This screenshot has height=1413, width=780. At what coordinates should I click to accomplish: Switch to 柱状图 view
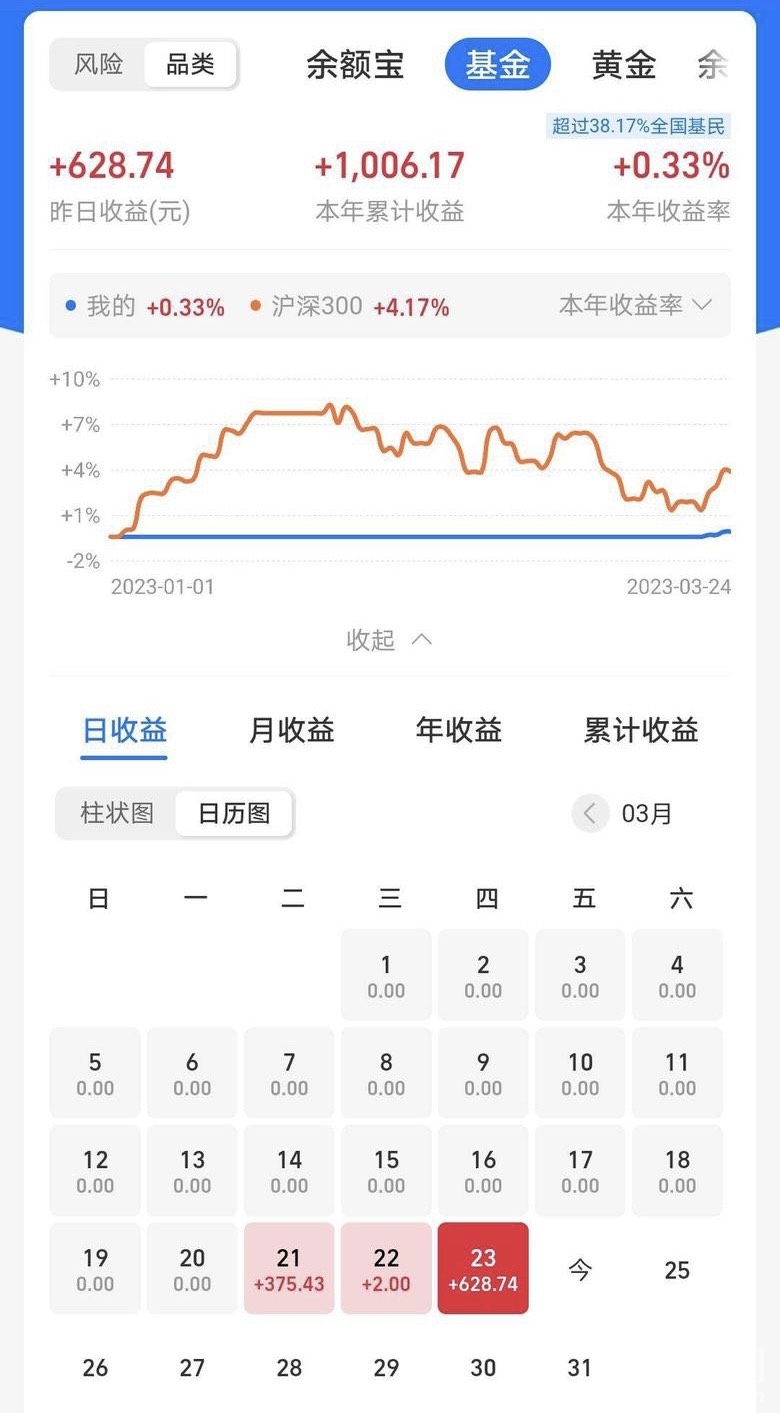coord(117,813)
